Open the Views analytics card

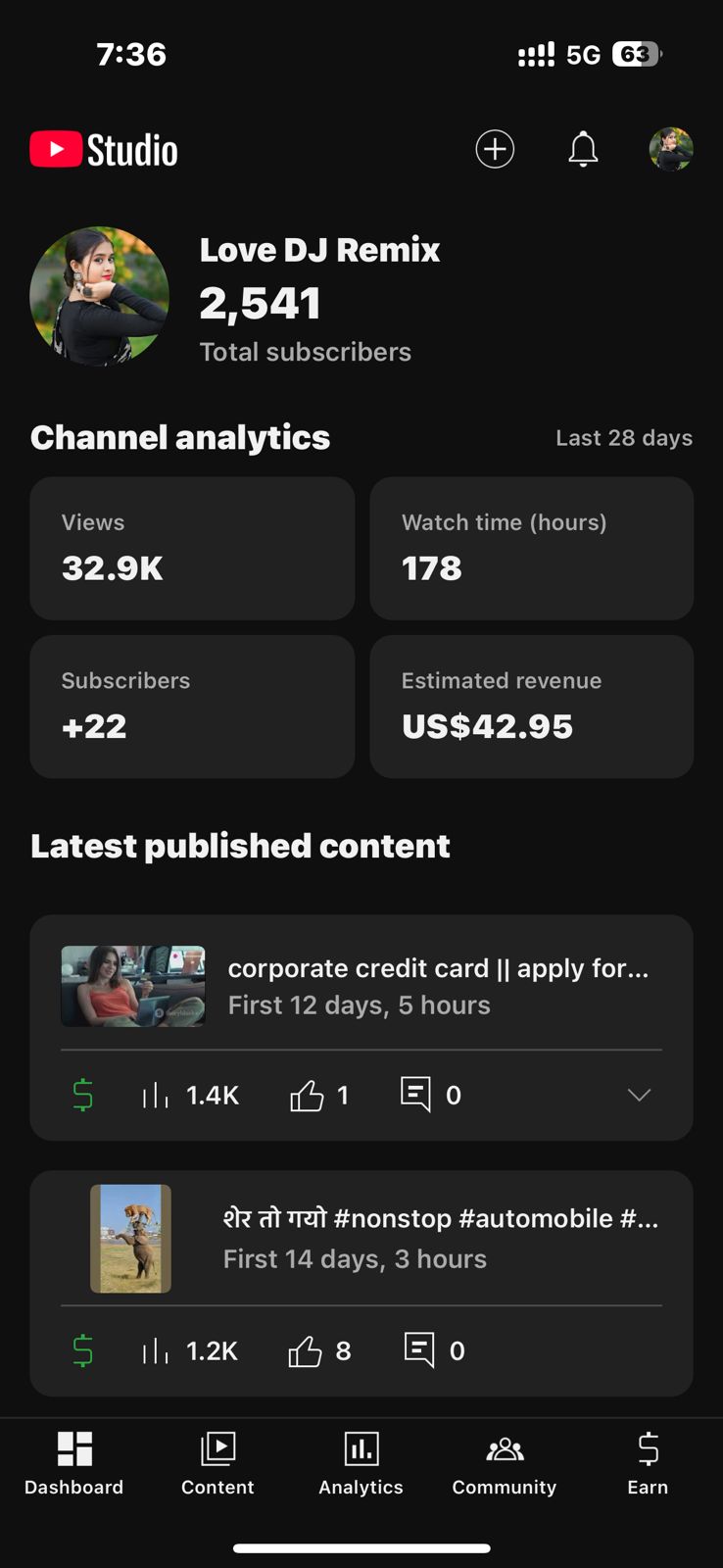click(x=192, y=548)
